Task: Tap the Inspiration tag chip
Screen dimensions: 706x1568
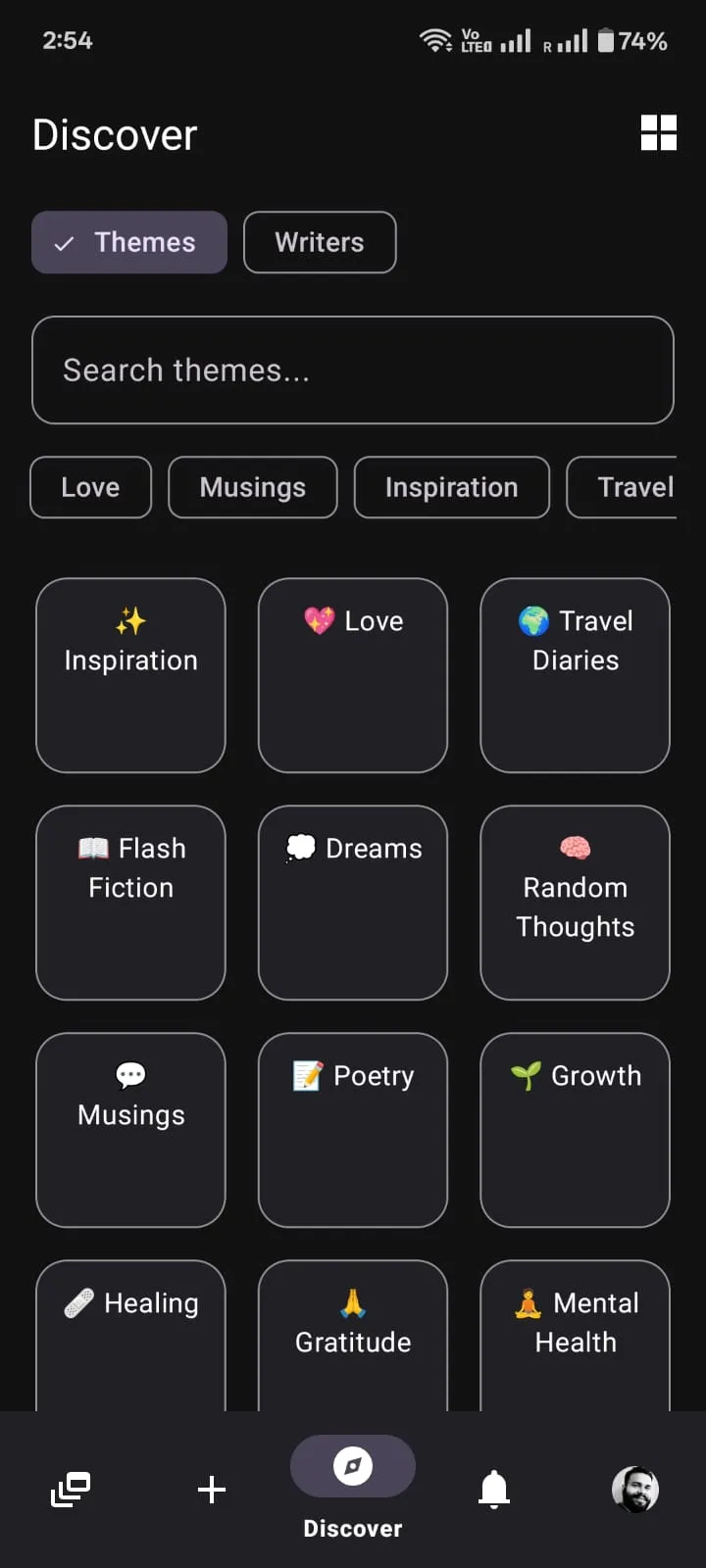Action: click(451, 487)
